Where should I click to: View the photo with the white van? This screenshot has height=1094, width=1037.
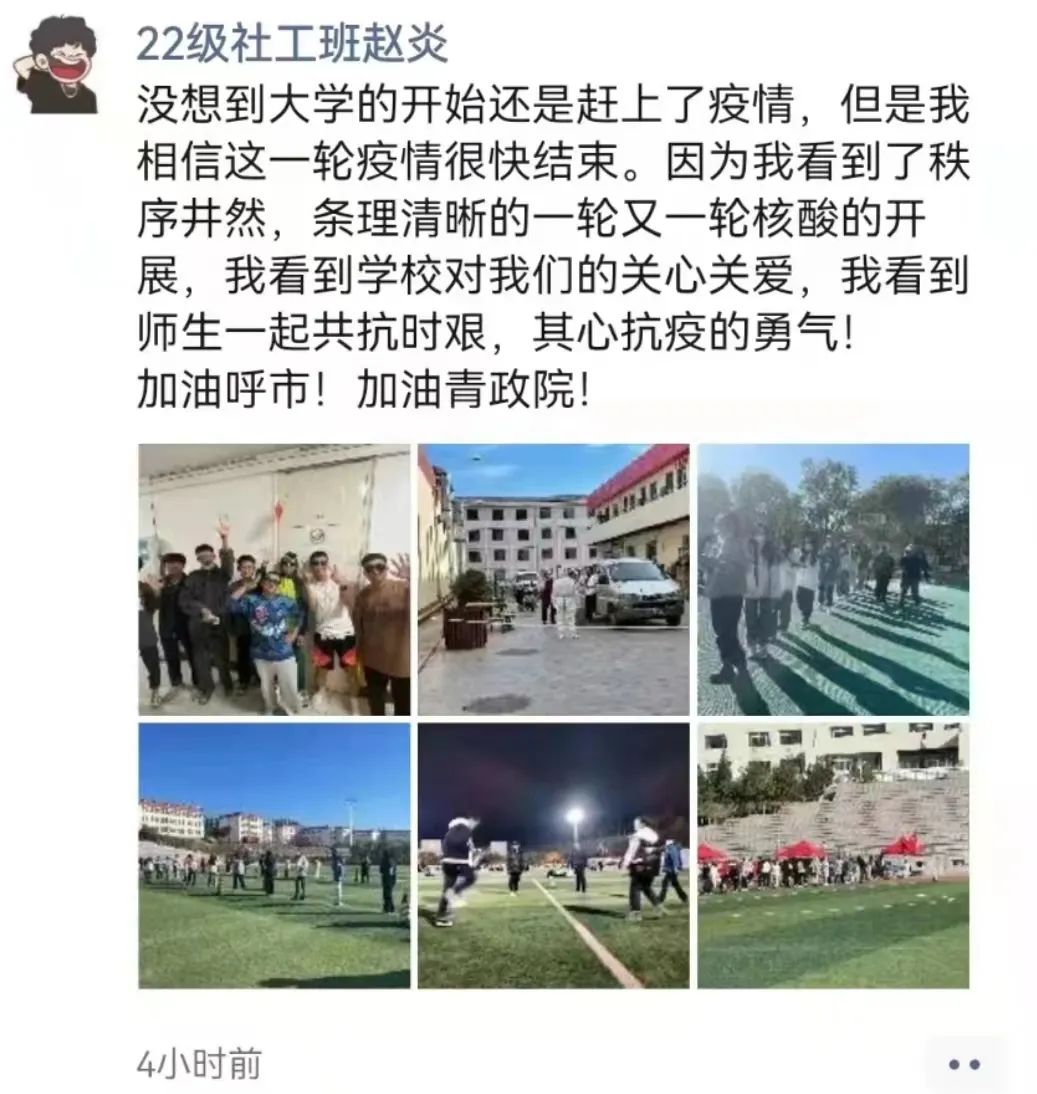(553, 580)
